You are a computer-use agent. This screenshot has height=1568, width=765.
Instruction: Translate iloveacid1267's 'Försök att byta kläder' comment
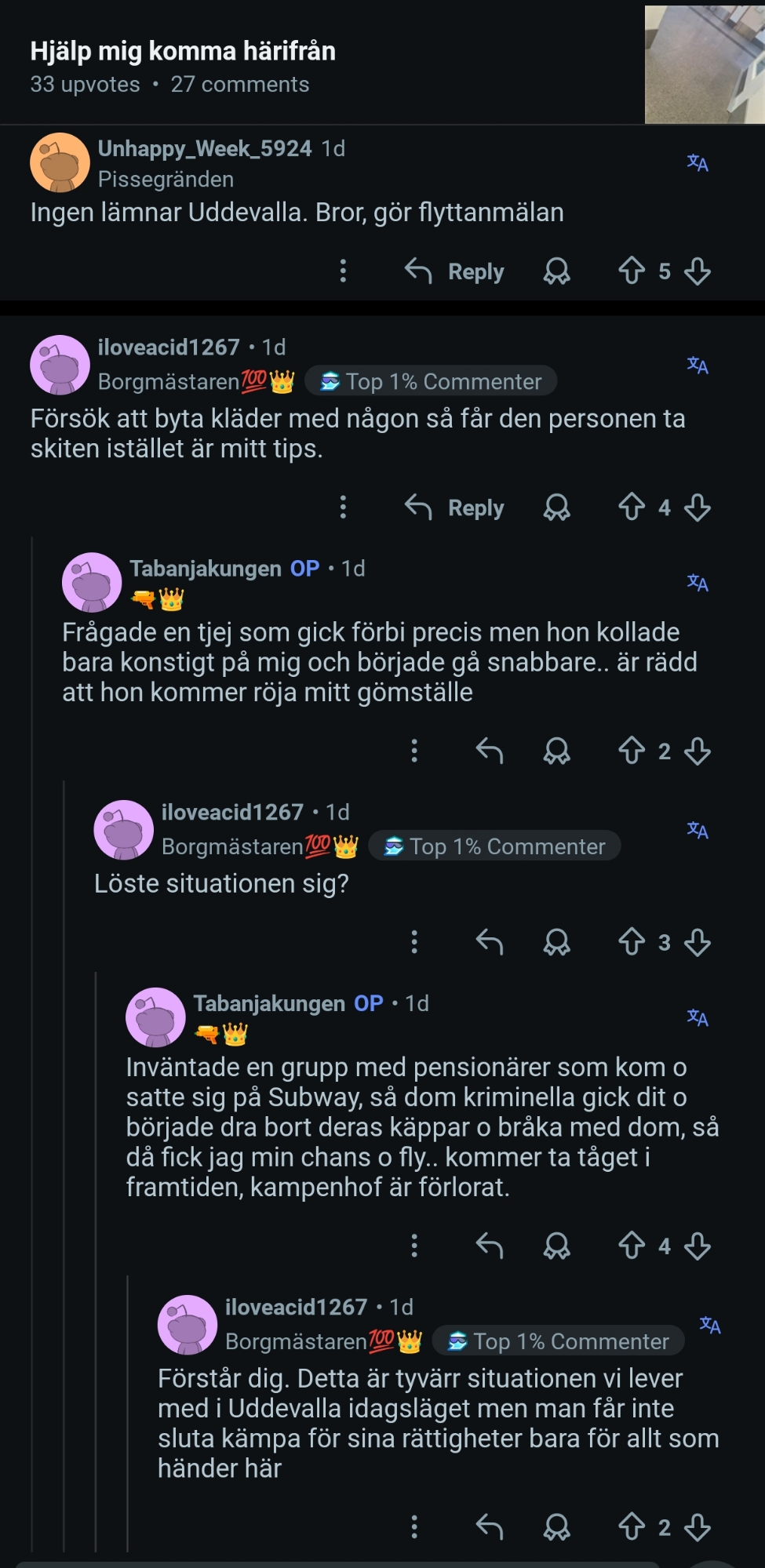click(698, 365)
